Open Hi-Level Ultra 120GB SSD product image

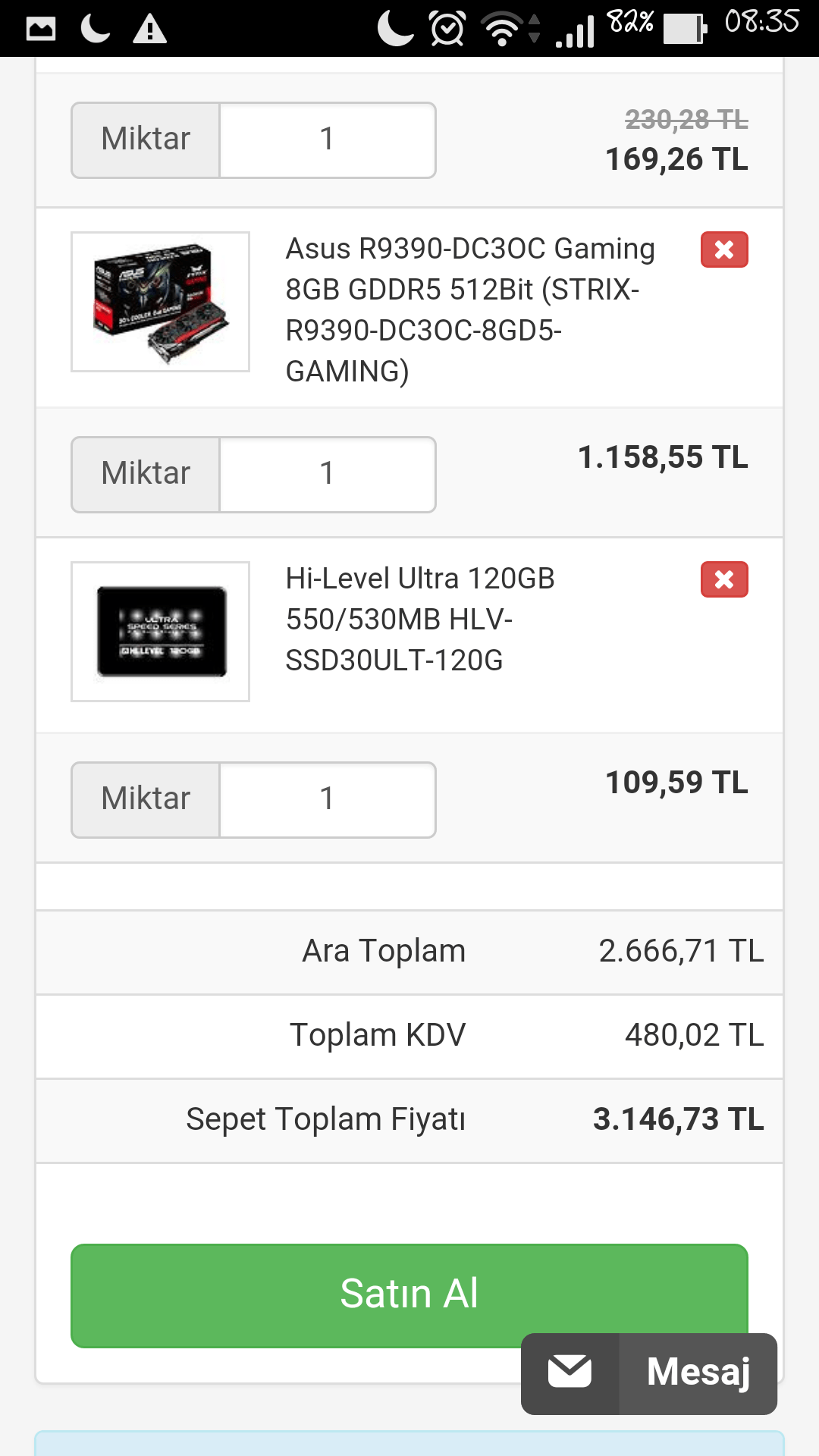tap(160, 632)
